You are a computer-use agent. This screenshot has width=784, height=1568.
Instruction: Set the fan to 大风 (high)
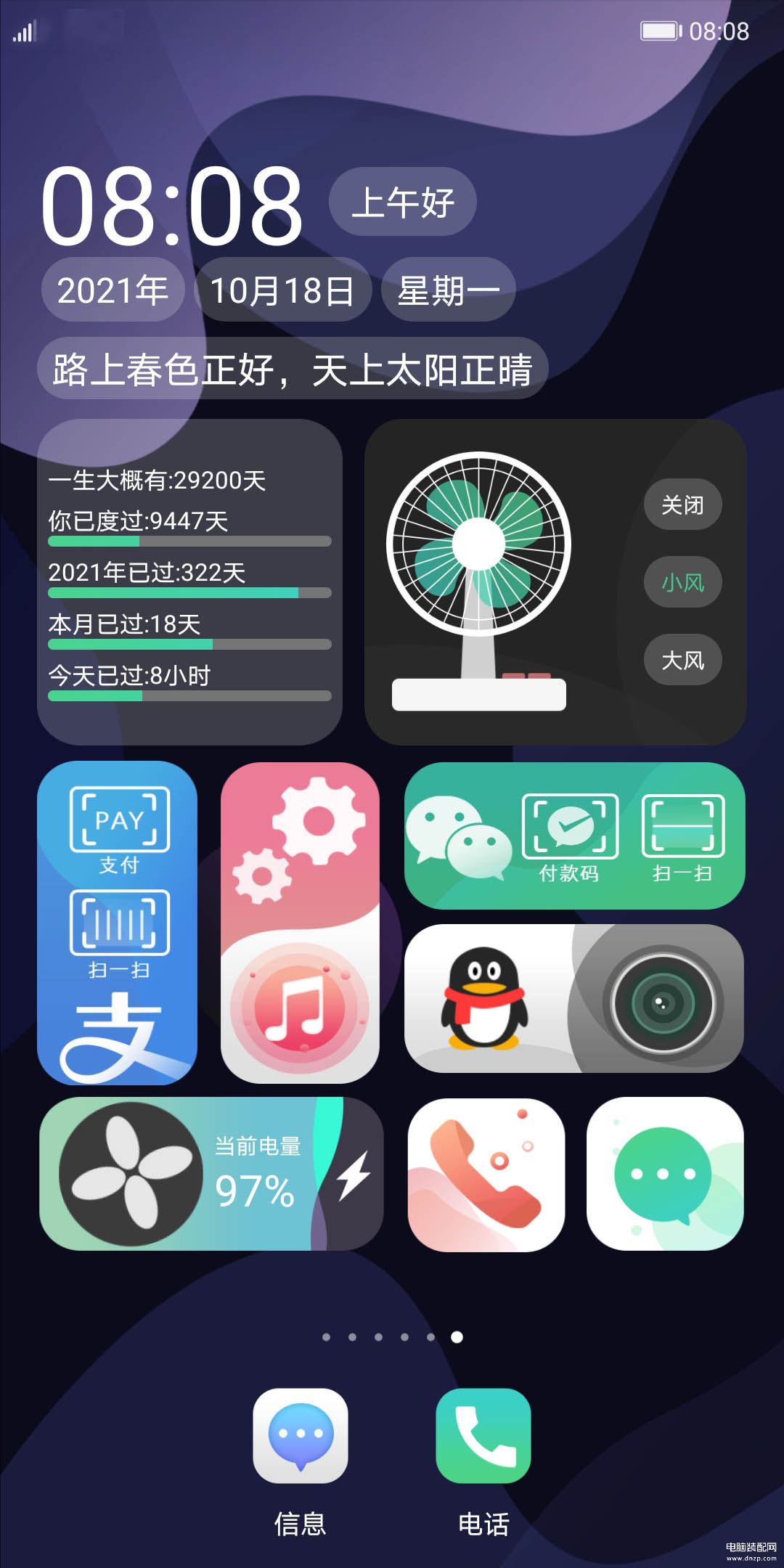682,660
